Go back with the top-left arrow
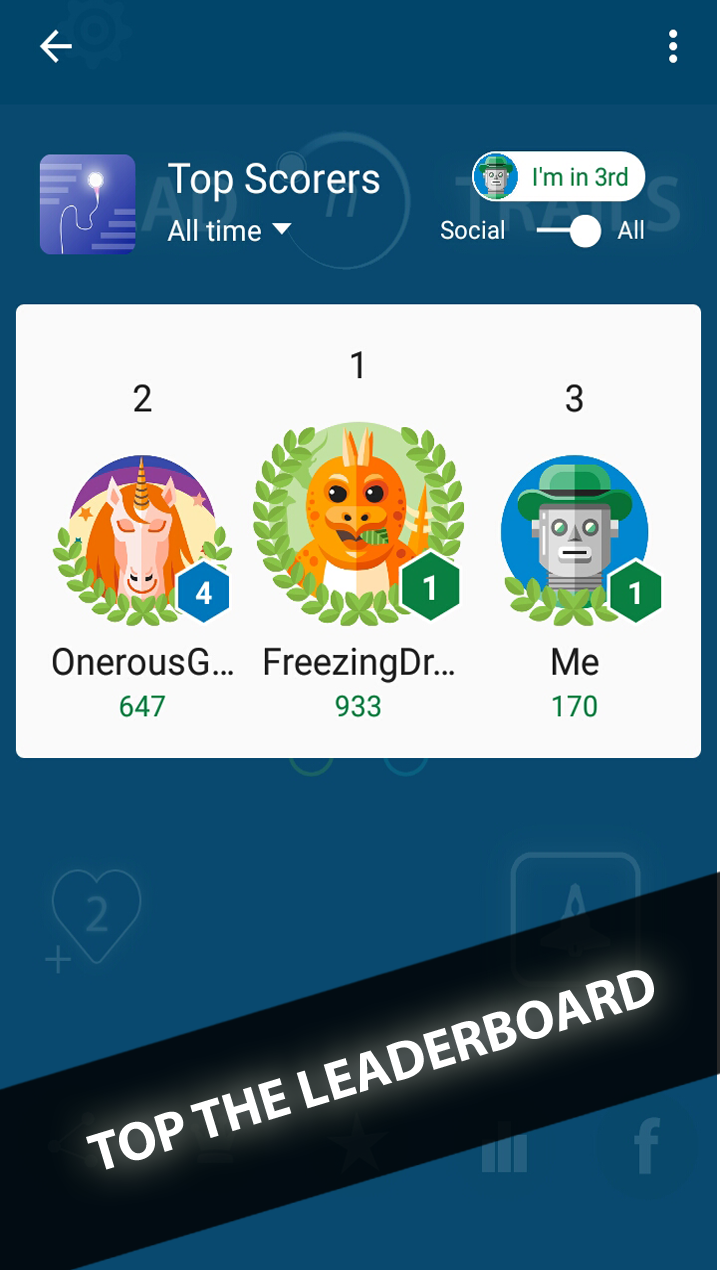This screenshot has width=720, height=1270. pos(56,46)
